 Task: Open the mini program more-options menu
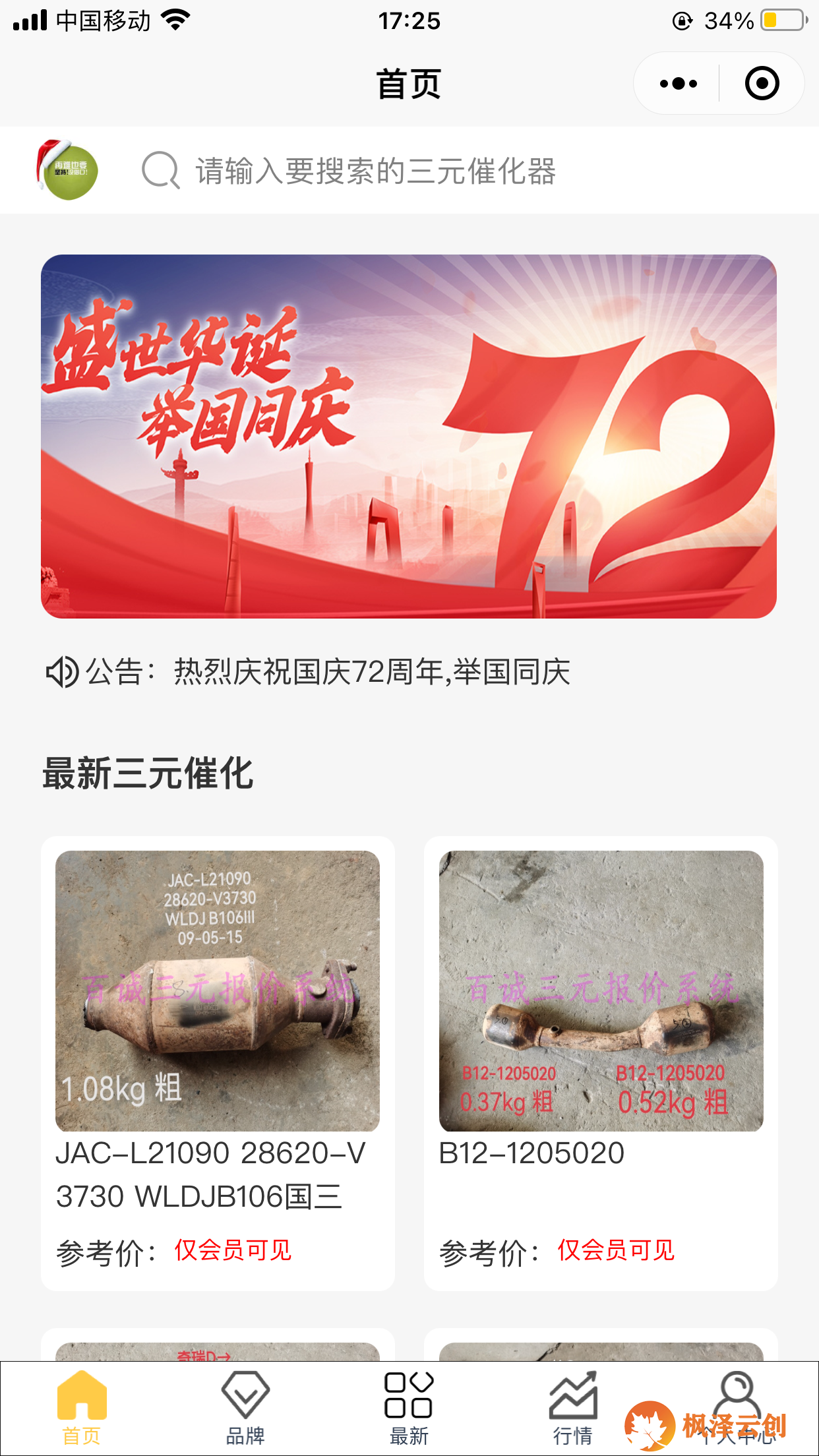(679, 84)
